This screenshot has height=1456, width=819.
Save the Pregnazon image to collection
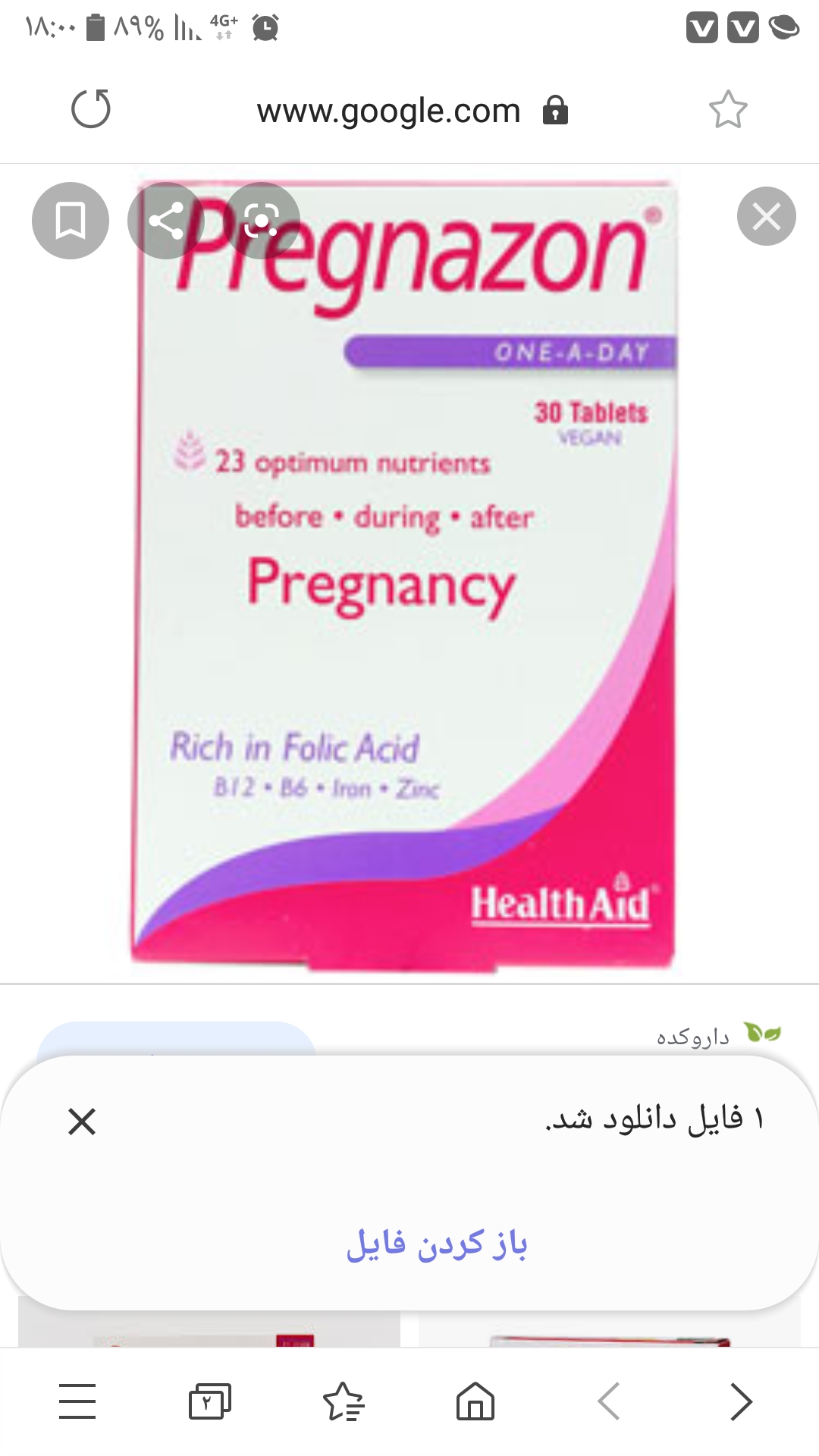pyautogui.click(x=71, y=221)
